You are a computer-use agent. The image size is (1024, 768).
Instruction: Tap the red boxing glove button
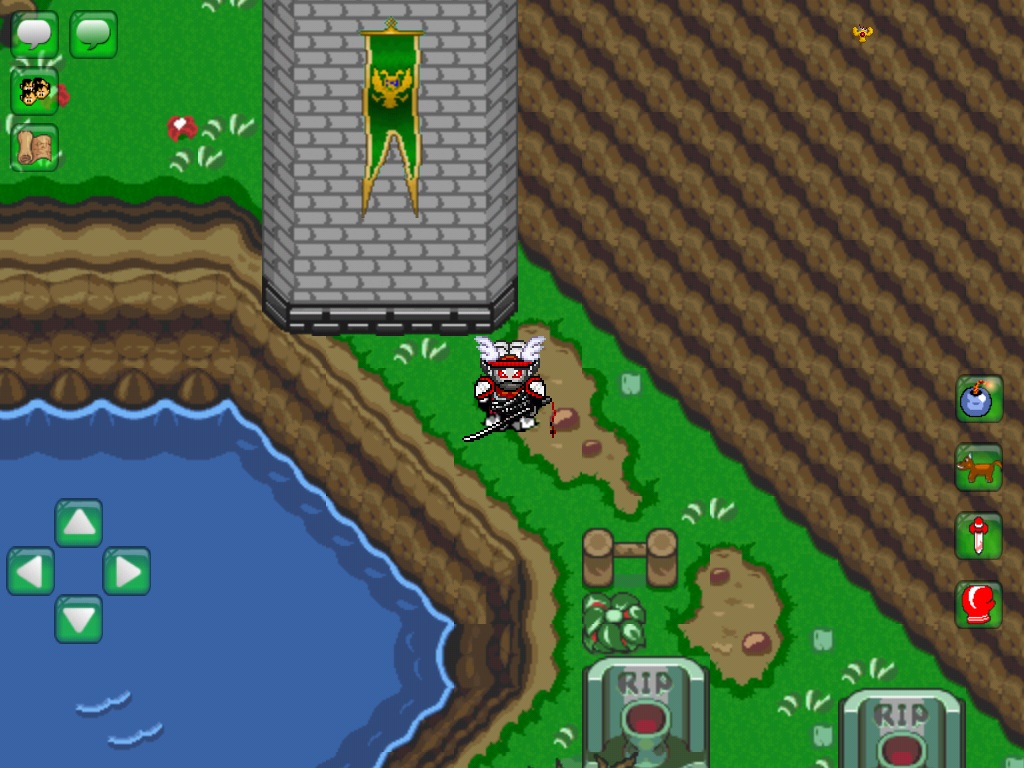979,604
